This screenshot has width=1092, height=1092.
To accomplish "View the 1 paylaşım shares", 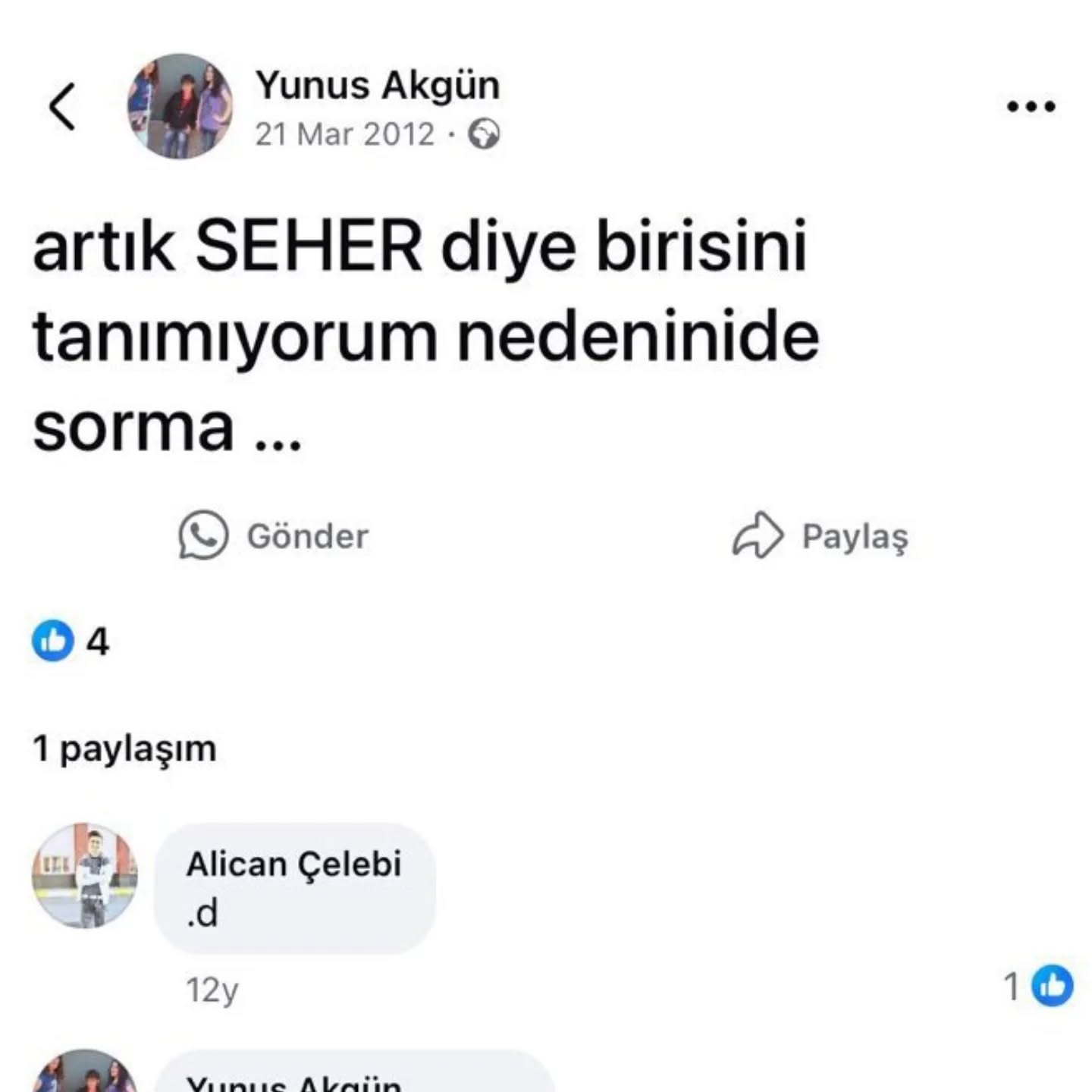I will pos(124,748).
